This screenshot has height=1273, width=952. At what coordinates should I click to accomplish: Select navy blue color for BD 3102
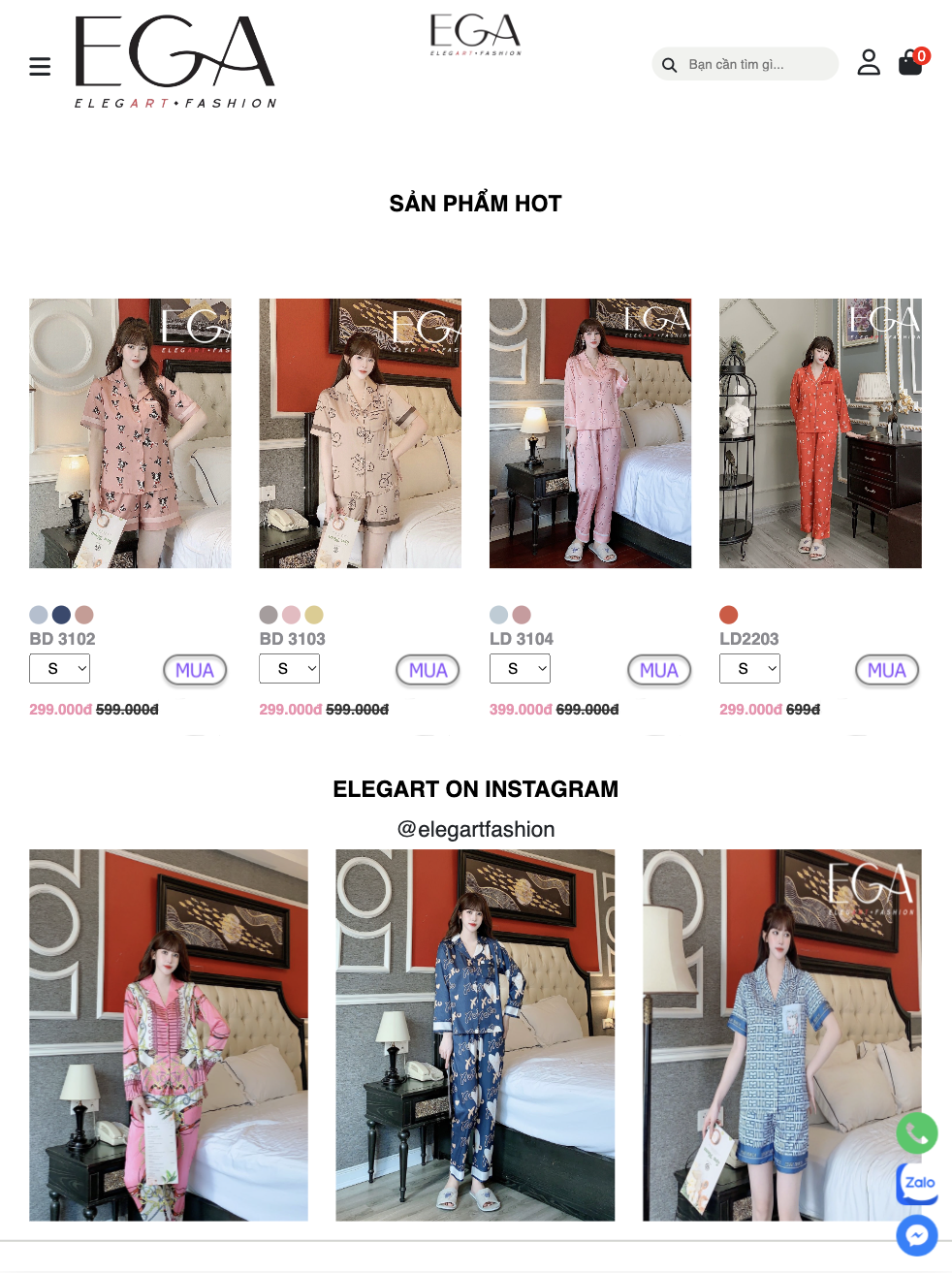pos(61,615)
